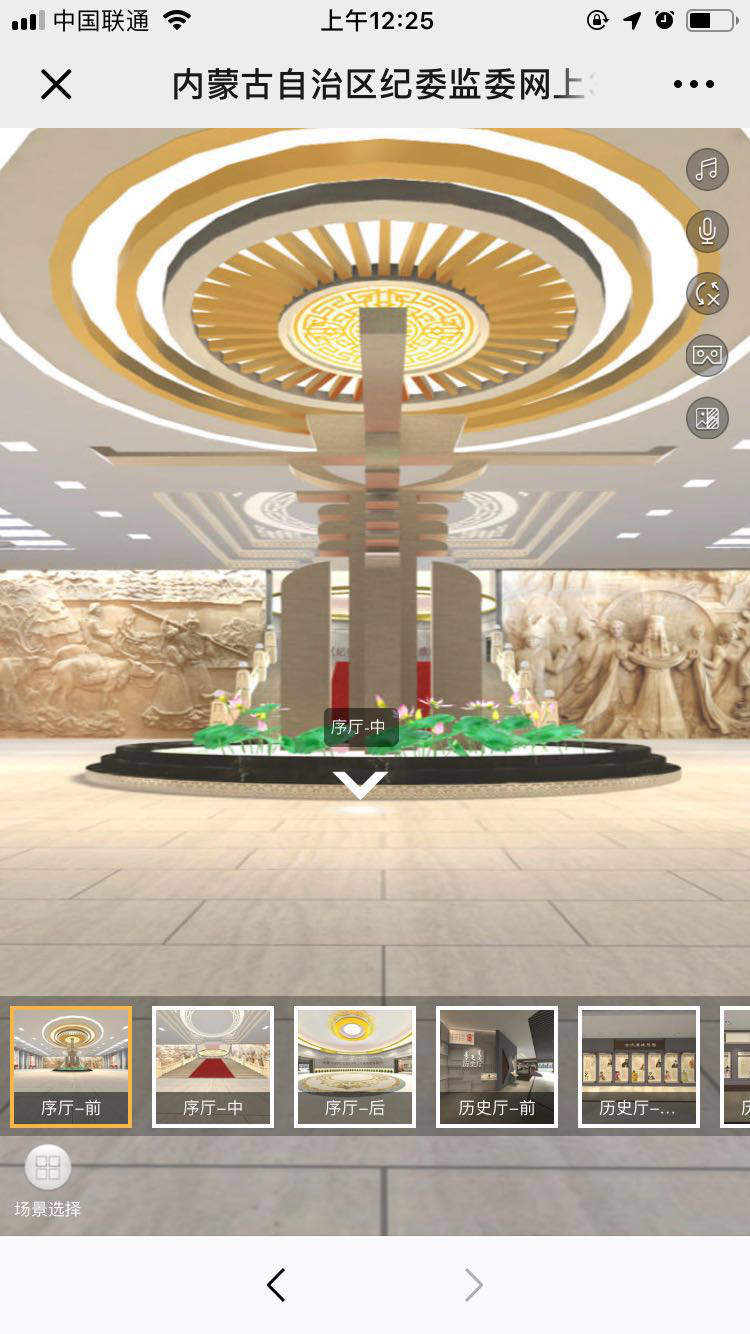750x1334 pixels.
Task: Go back with the browser back arrow
Action: (277, 1285)
